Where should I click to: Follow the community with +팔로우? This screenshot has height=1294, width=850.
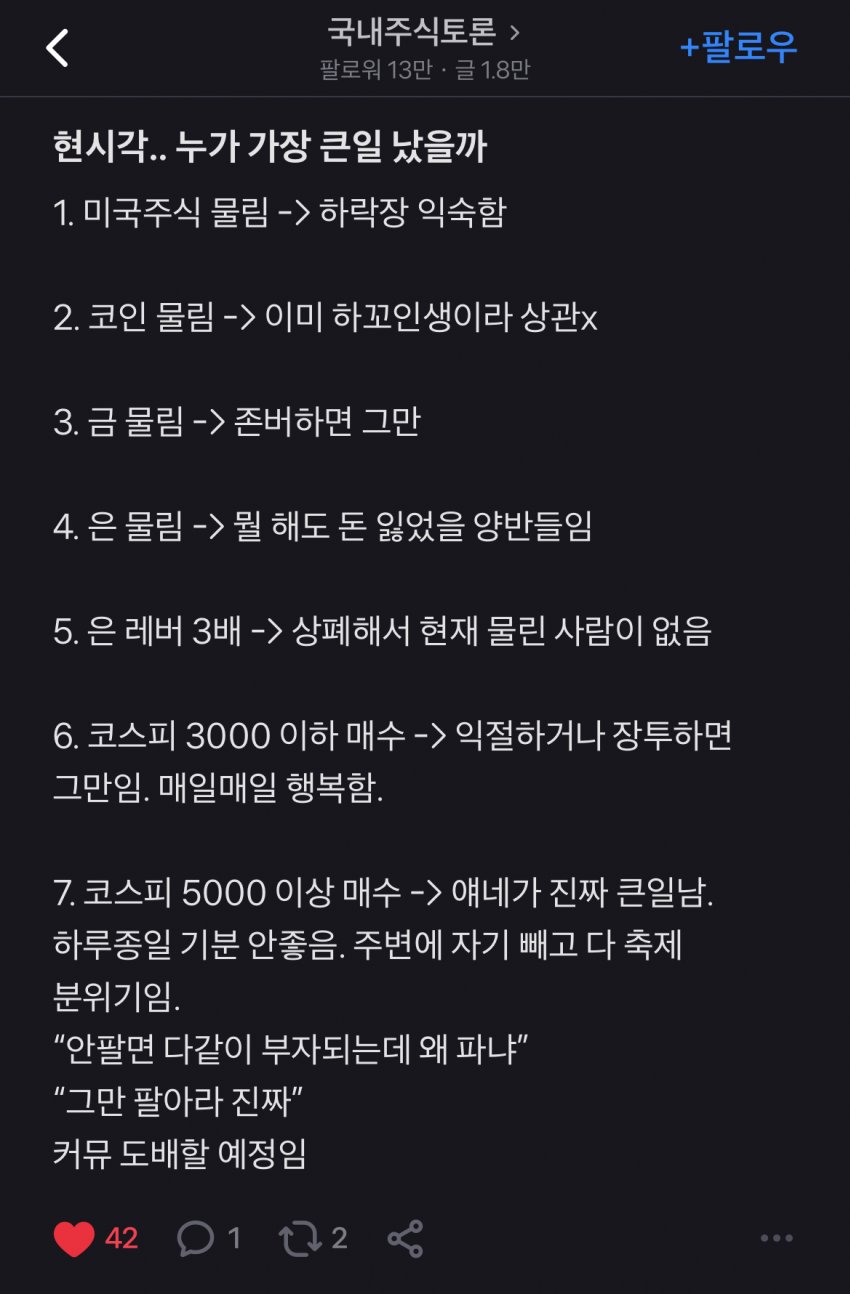[x=738, y=47]
